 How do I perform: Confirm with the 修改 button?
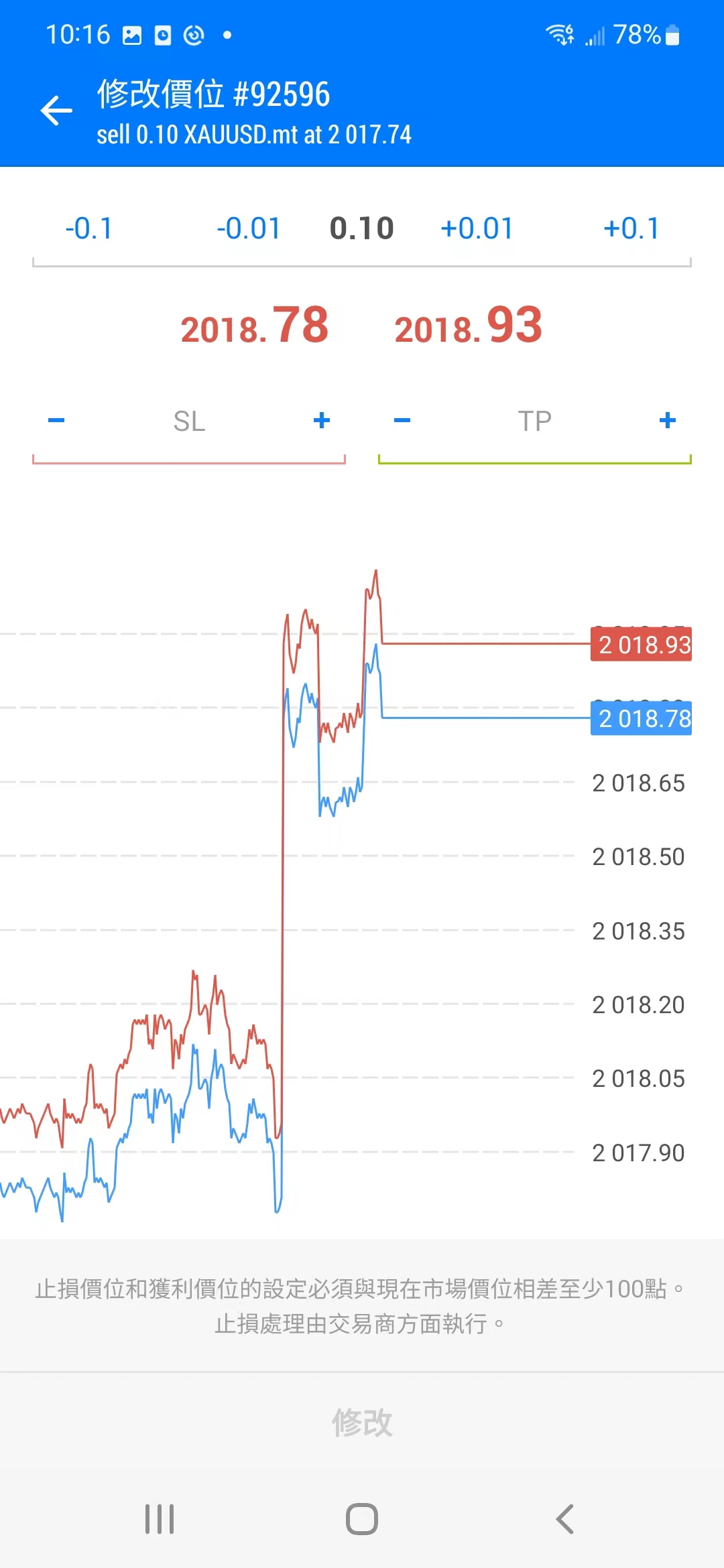click(x=362, y=1422)
